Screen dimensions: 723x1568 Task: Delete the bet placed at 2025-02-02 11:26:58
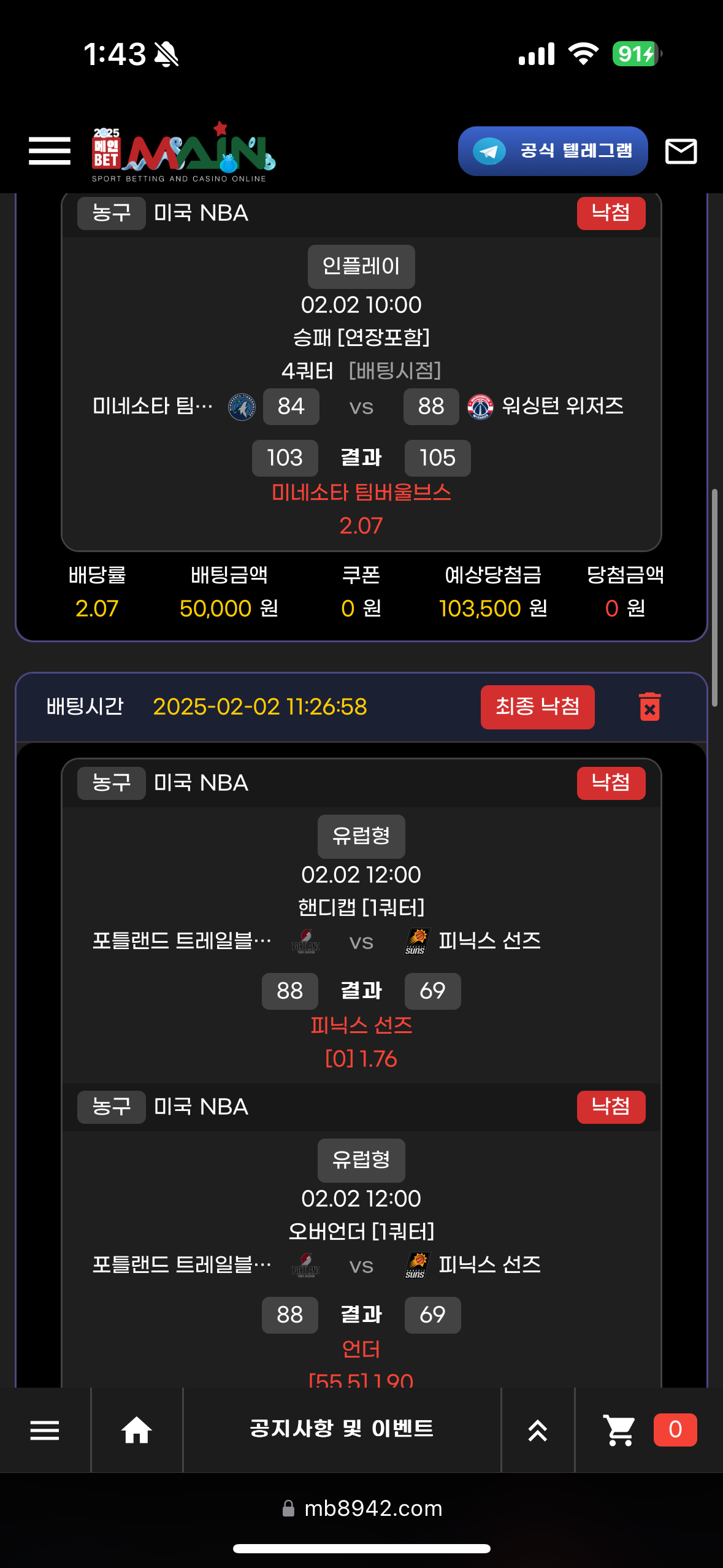coord(649,707)
